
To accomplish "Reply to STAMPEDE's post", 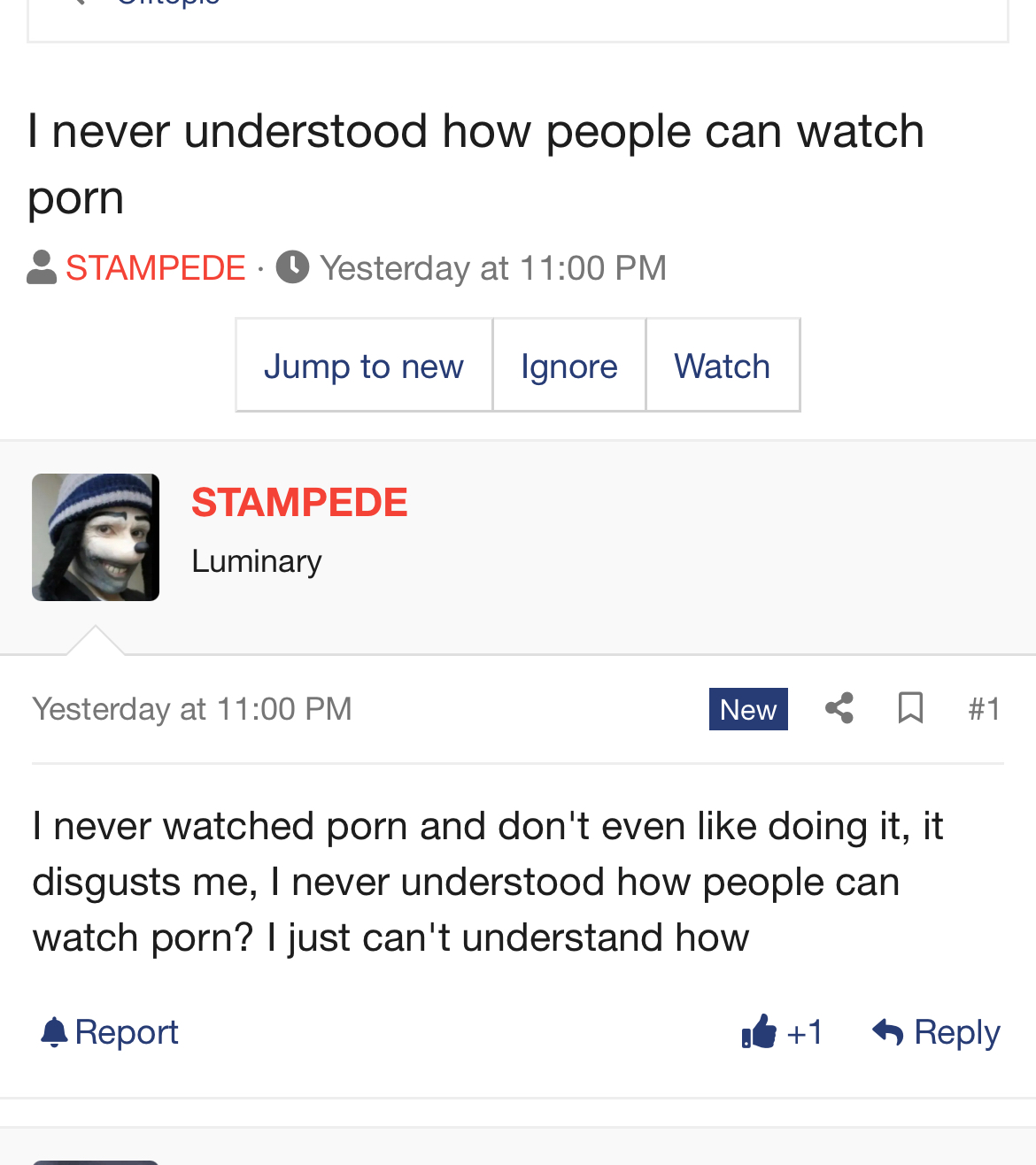I will pyautogui.click(x=936, y=1032).
